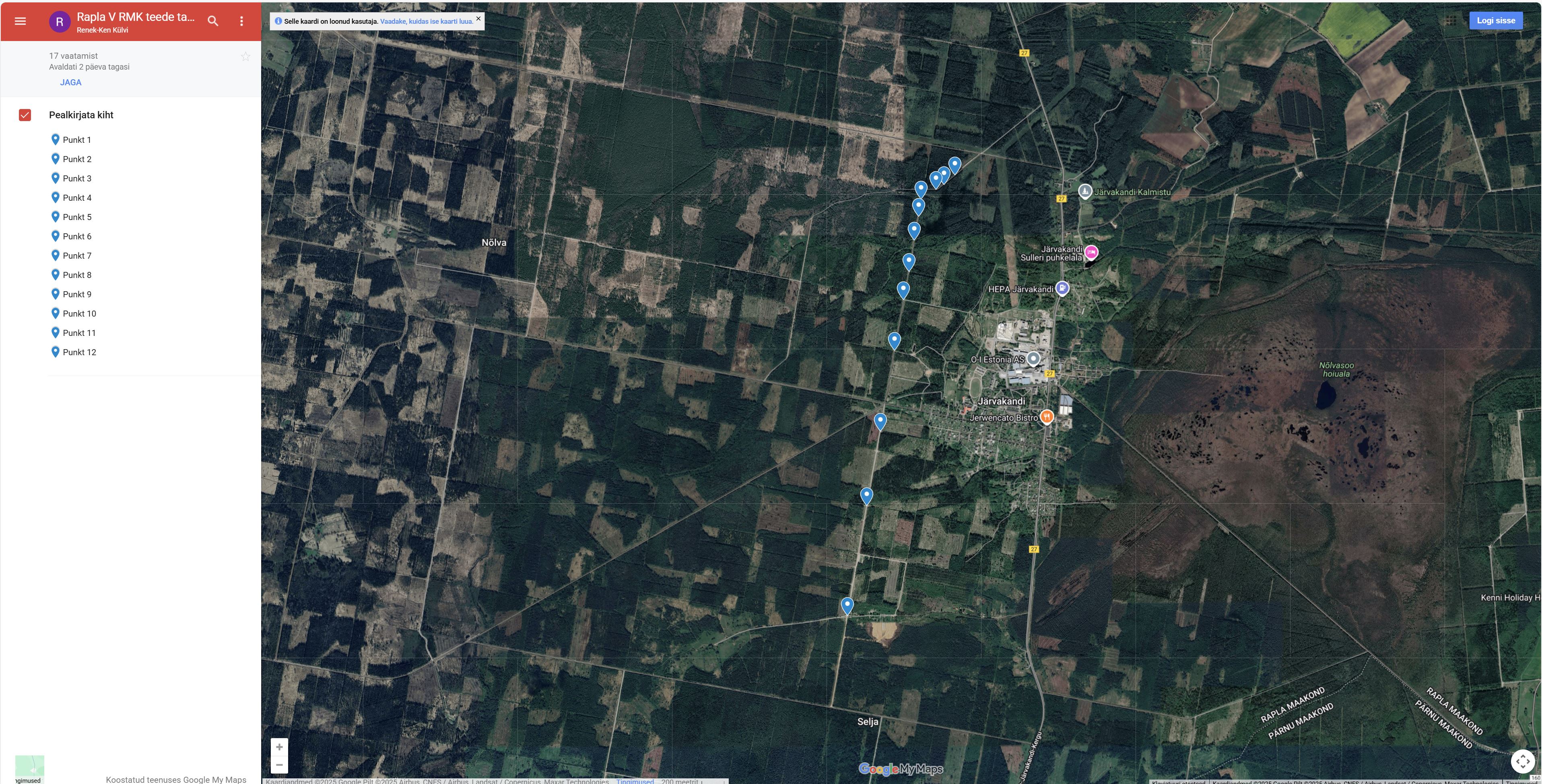Viewport: 1542px width, 784px height.
Task: Uncheck the Pealkirjata kiht layer
Action: 25,115
